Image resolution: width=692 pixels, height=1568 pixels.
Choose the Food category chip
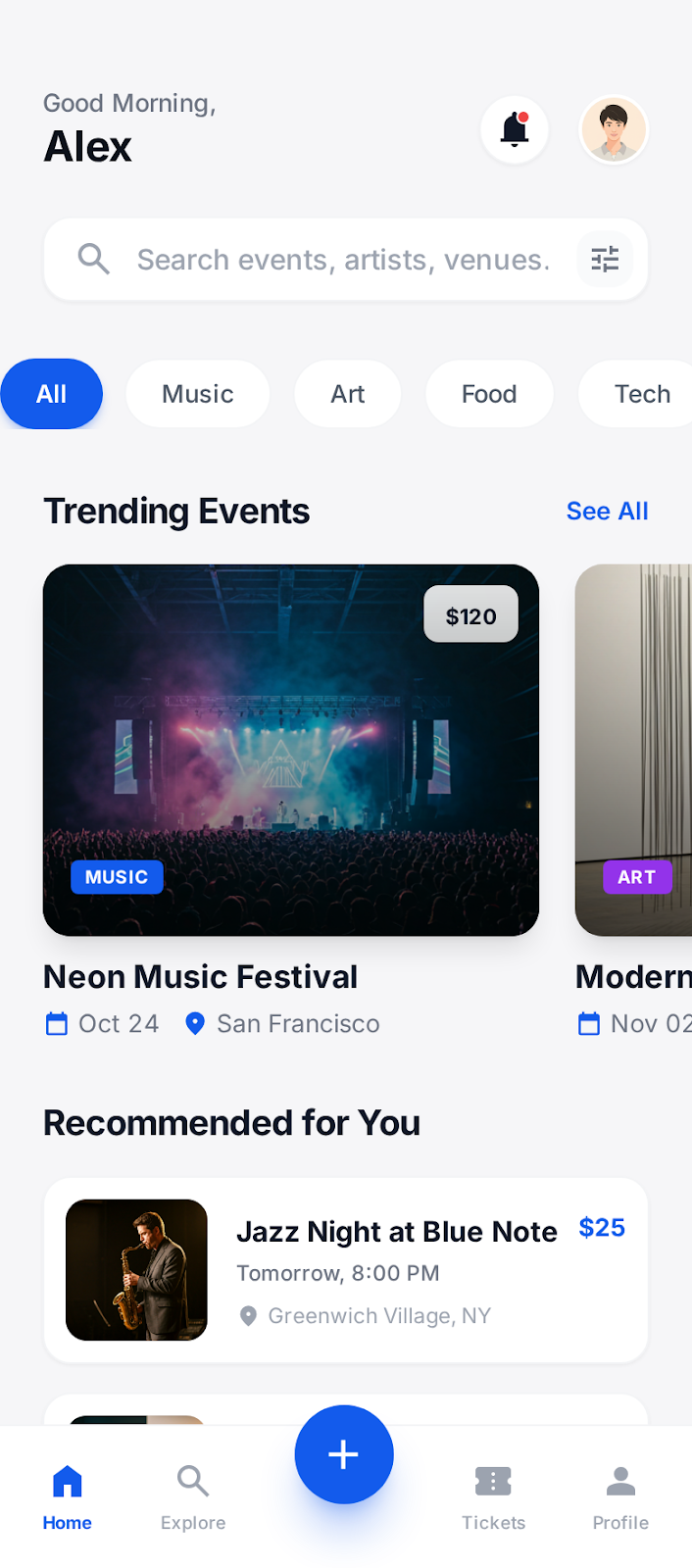[489, 394]
